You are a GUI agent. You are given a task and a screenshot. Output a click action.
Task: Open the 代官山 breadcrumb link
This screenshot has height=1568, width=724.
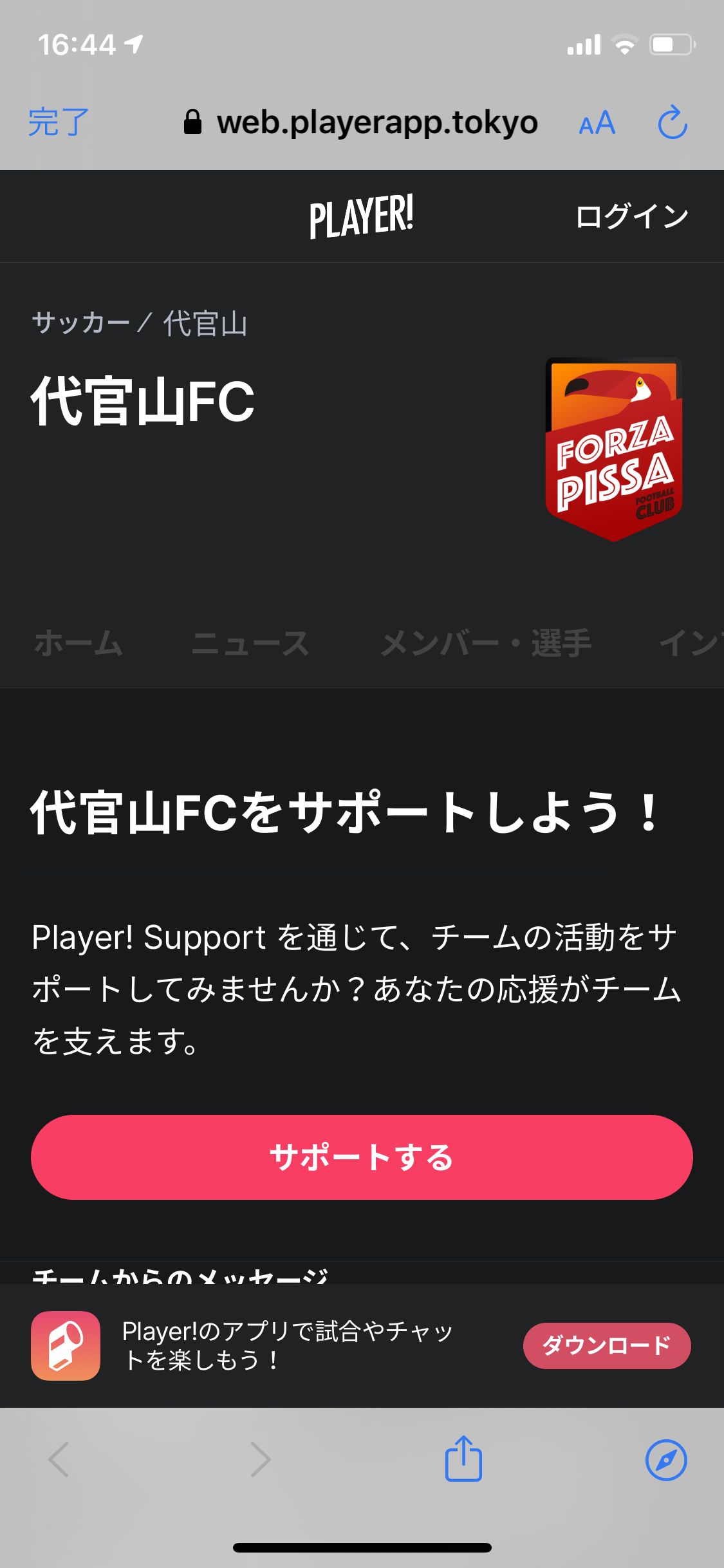[x=205, y=322]
